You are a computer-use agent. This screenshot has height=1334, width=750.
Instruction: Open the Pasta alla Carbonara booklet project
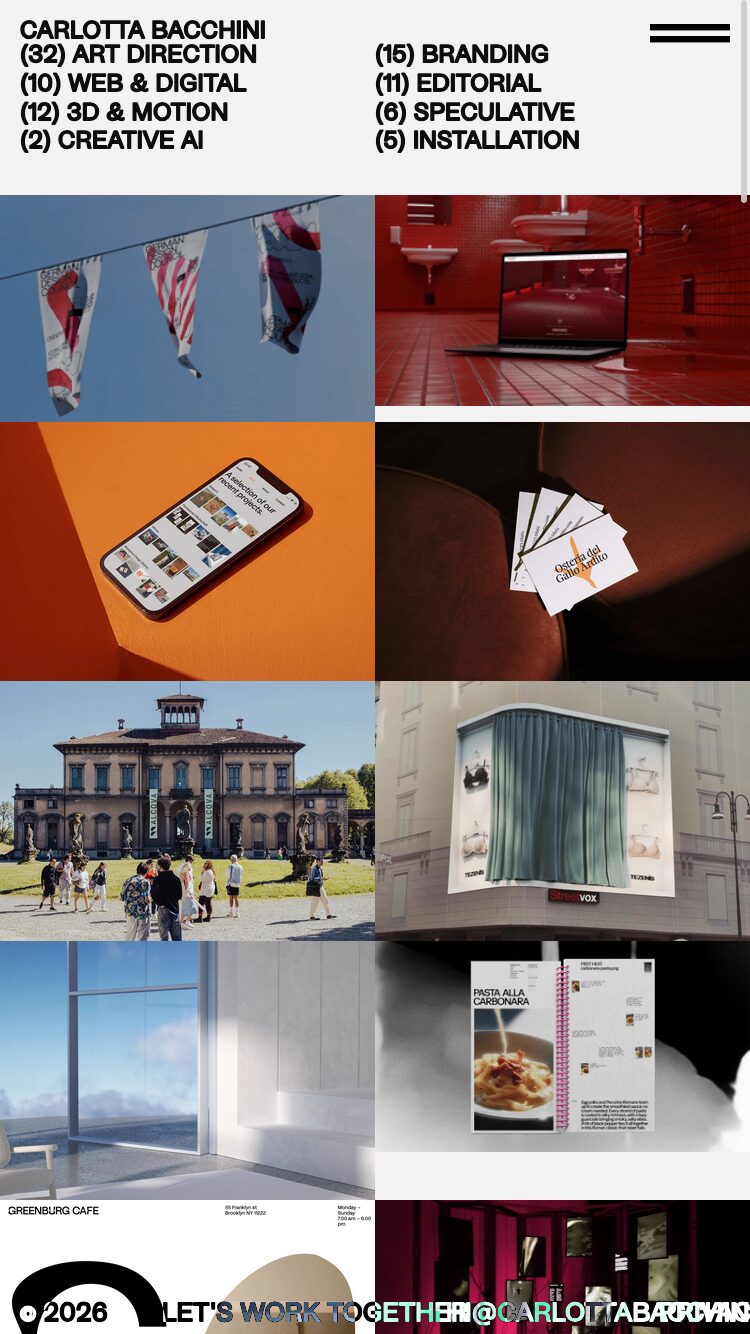pos(562,1045)
